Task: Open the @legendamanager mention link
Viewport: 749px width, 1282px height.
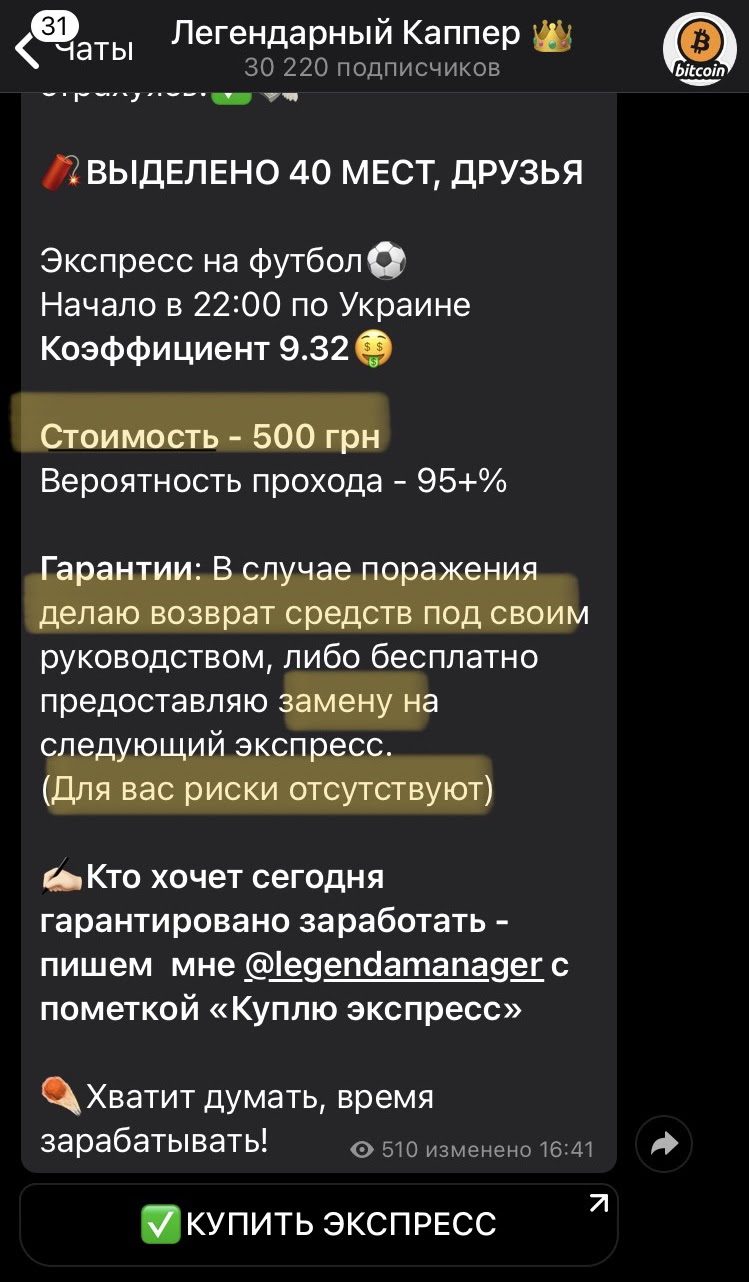Action: point(393,965)
